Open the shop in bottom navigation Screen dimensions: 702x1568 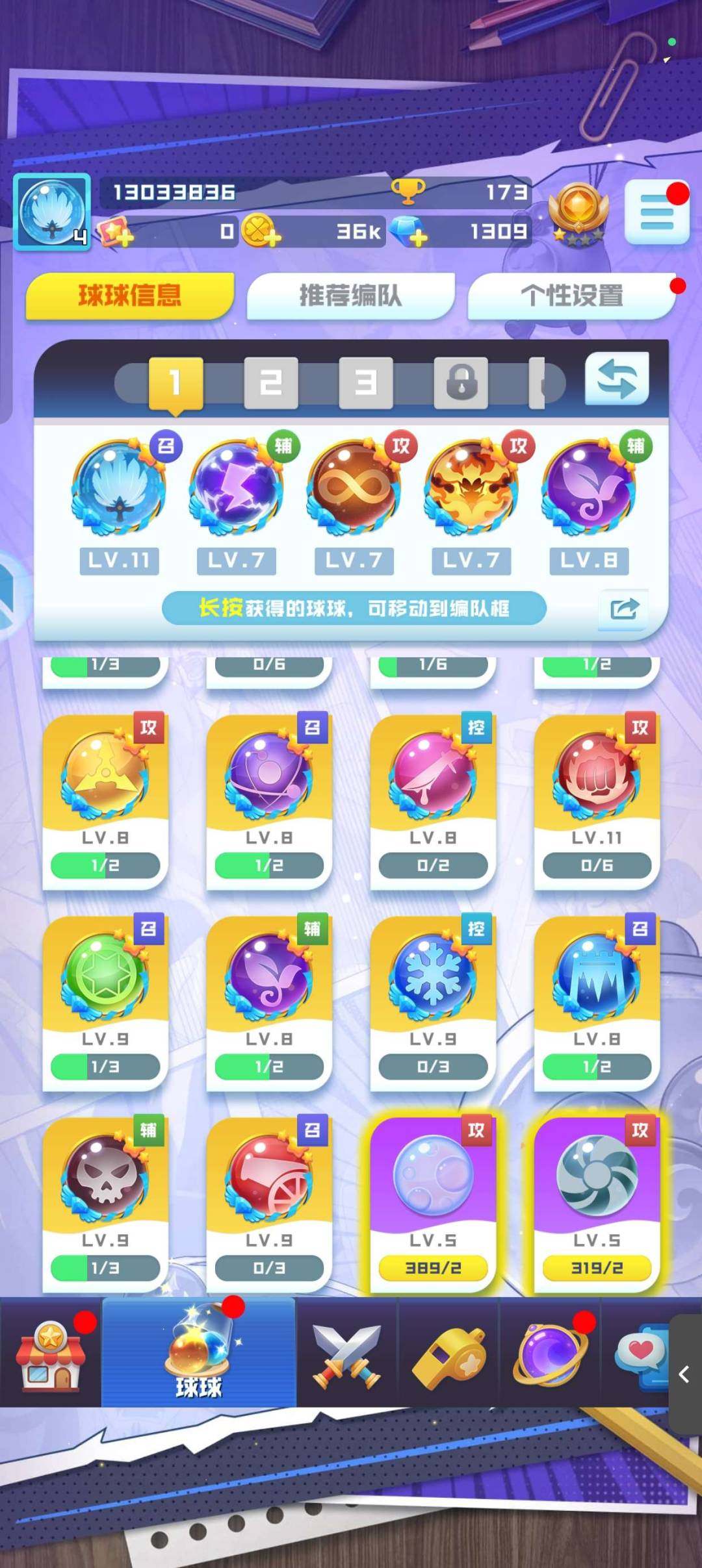pyautogui.click(x=51, y=1354)
